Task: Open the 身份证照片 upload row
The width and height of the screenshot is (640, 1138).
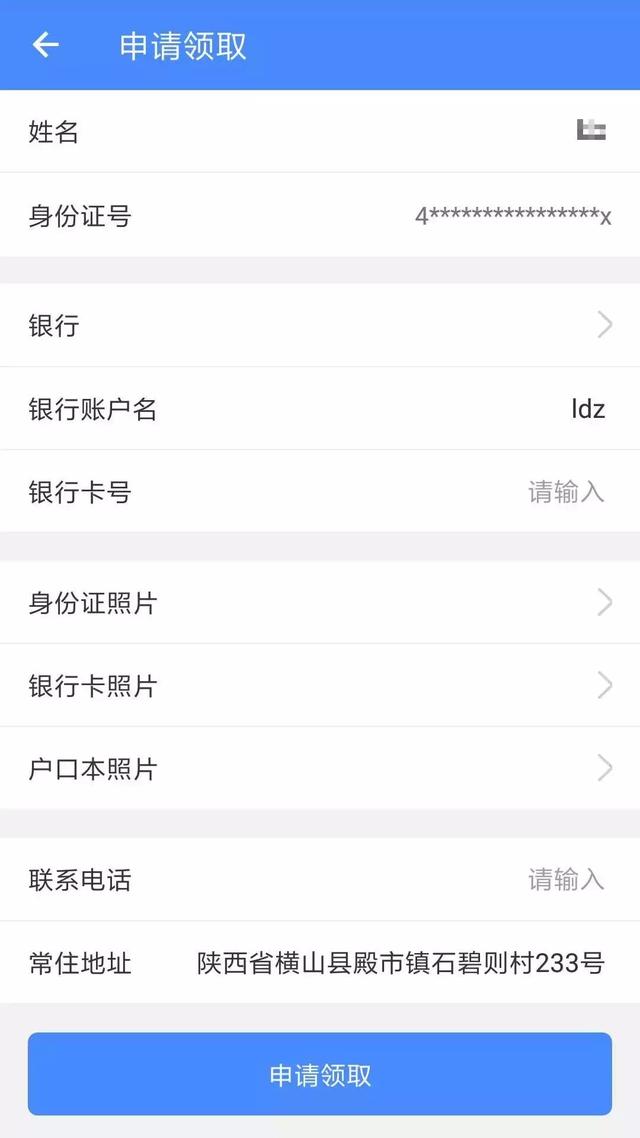Action: [320, 603]
